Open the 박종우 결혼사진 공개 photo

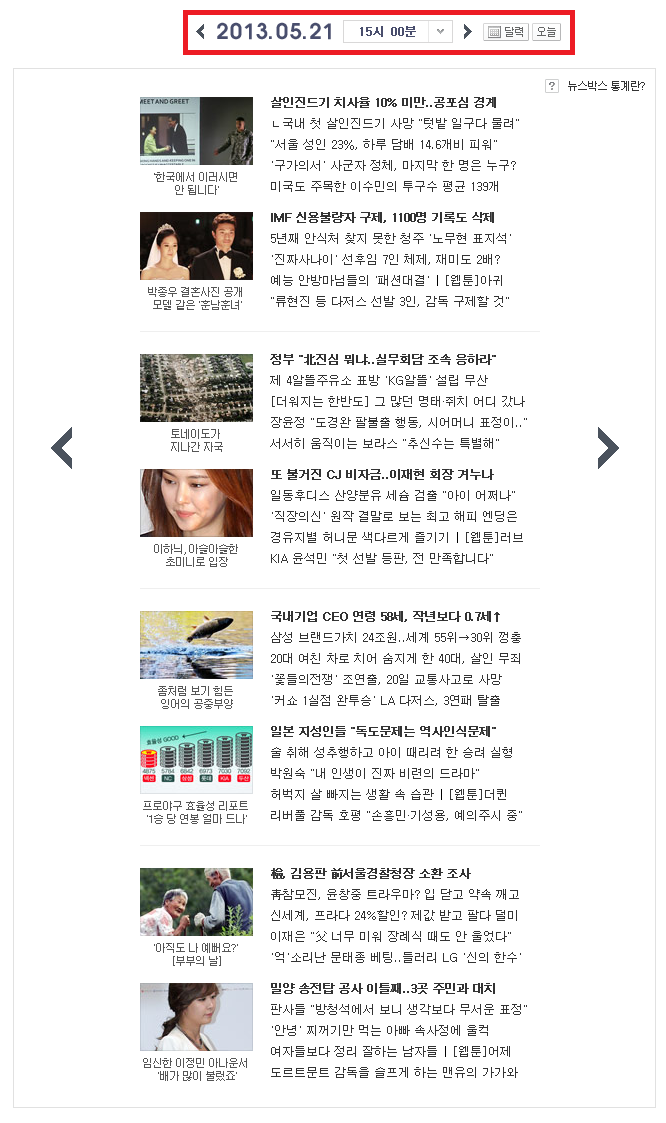pos(196,246)
